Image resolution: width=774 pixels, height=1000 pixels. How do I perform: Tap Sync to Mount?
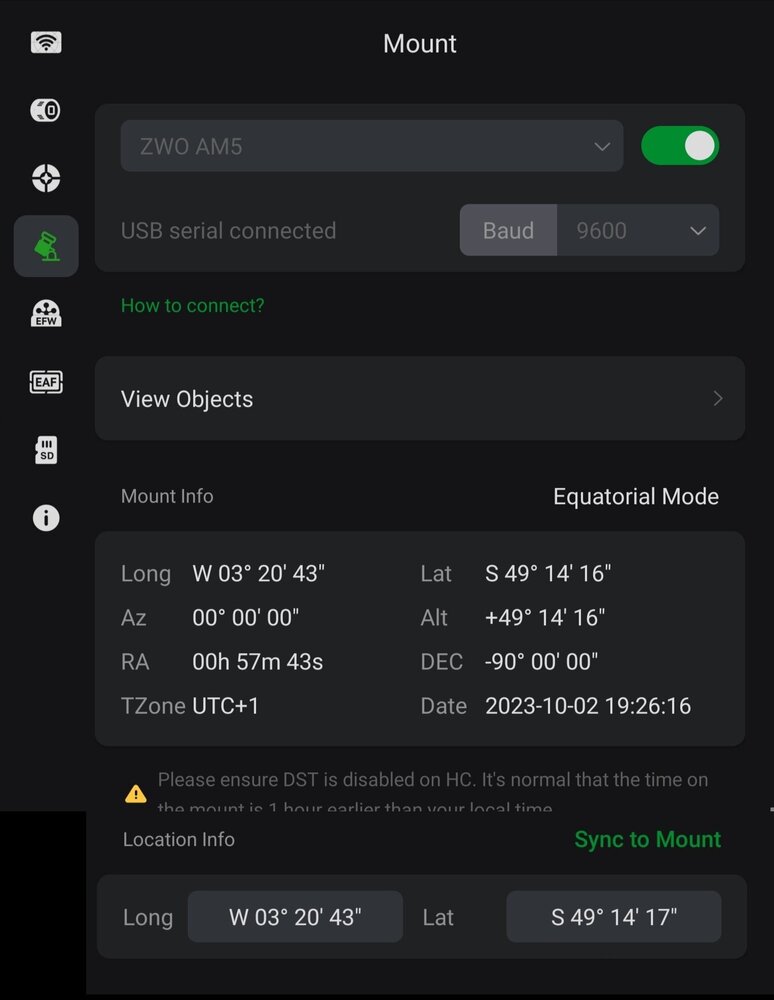pos(647,839)
